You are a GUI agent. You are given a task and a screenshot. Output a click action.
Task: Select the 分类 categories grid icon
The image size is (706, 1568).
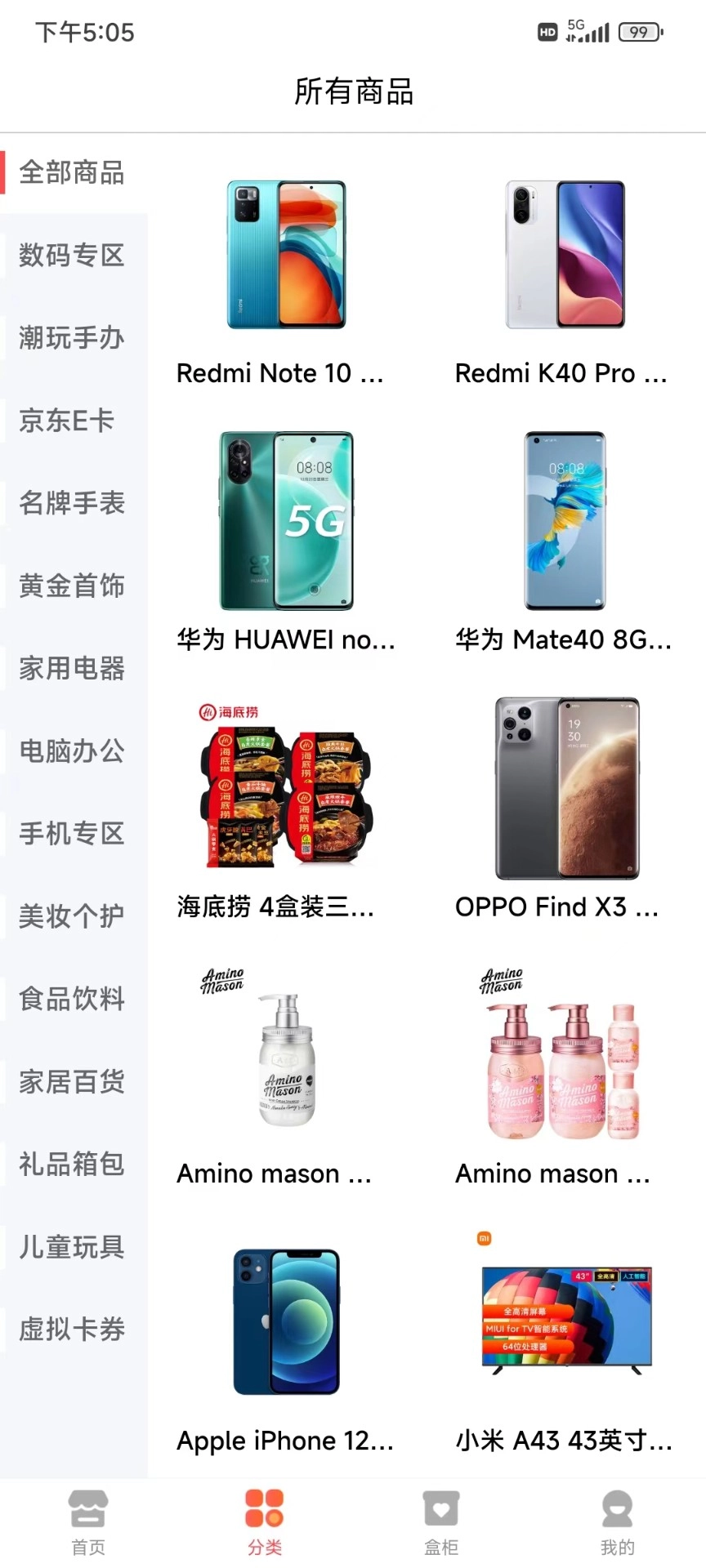[x=264, y=1507]
